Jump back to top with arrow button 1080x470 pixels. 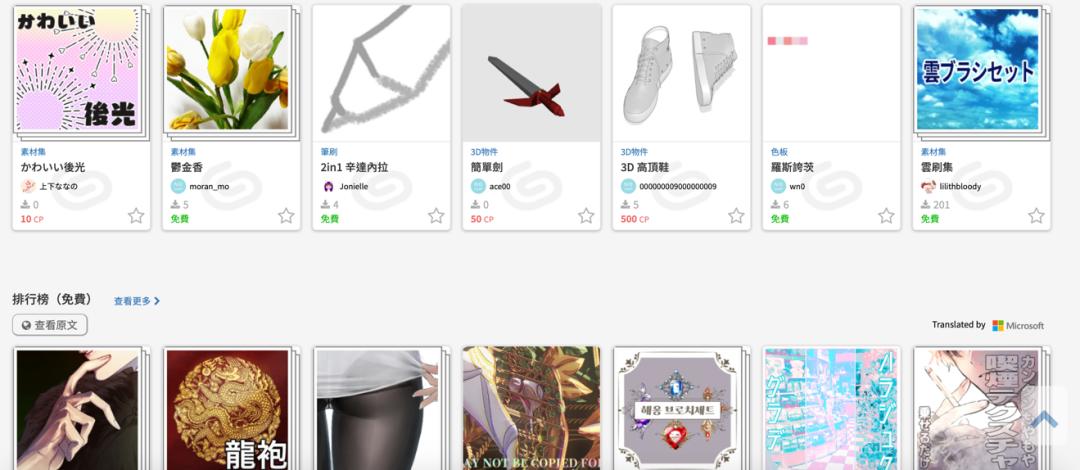1044,420
